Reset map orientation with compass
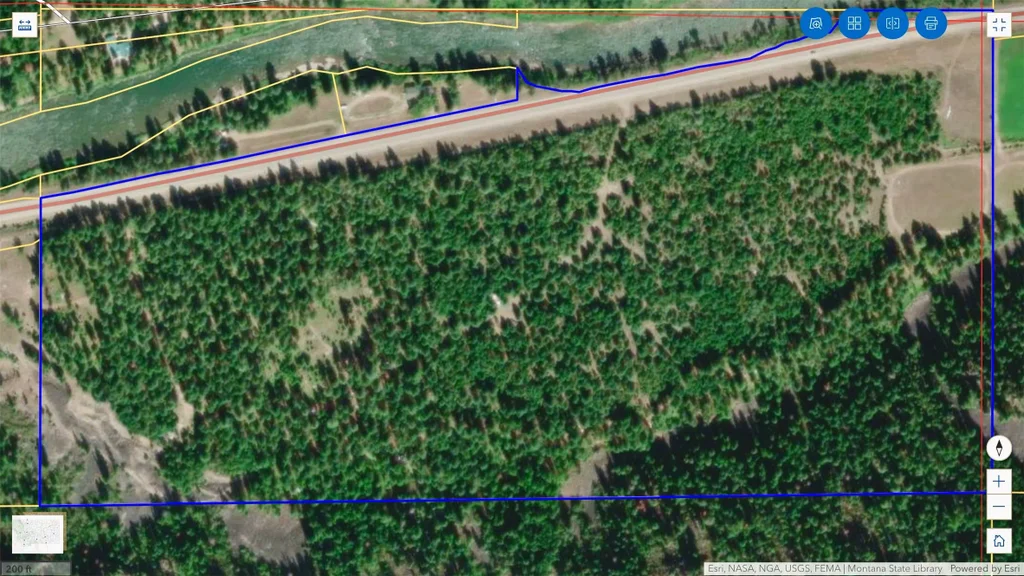This screenshot has height=576, width=1024. [x=999, y=448]
